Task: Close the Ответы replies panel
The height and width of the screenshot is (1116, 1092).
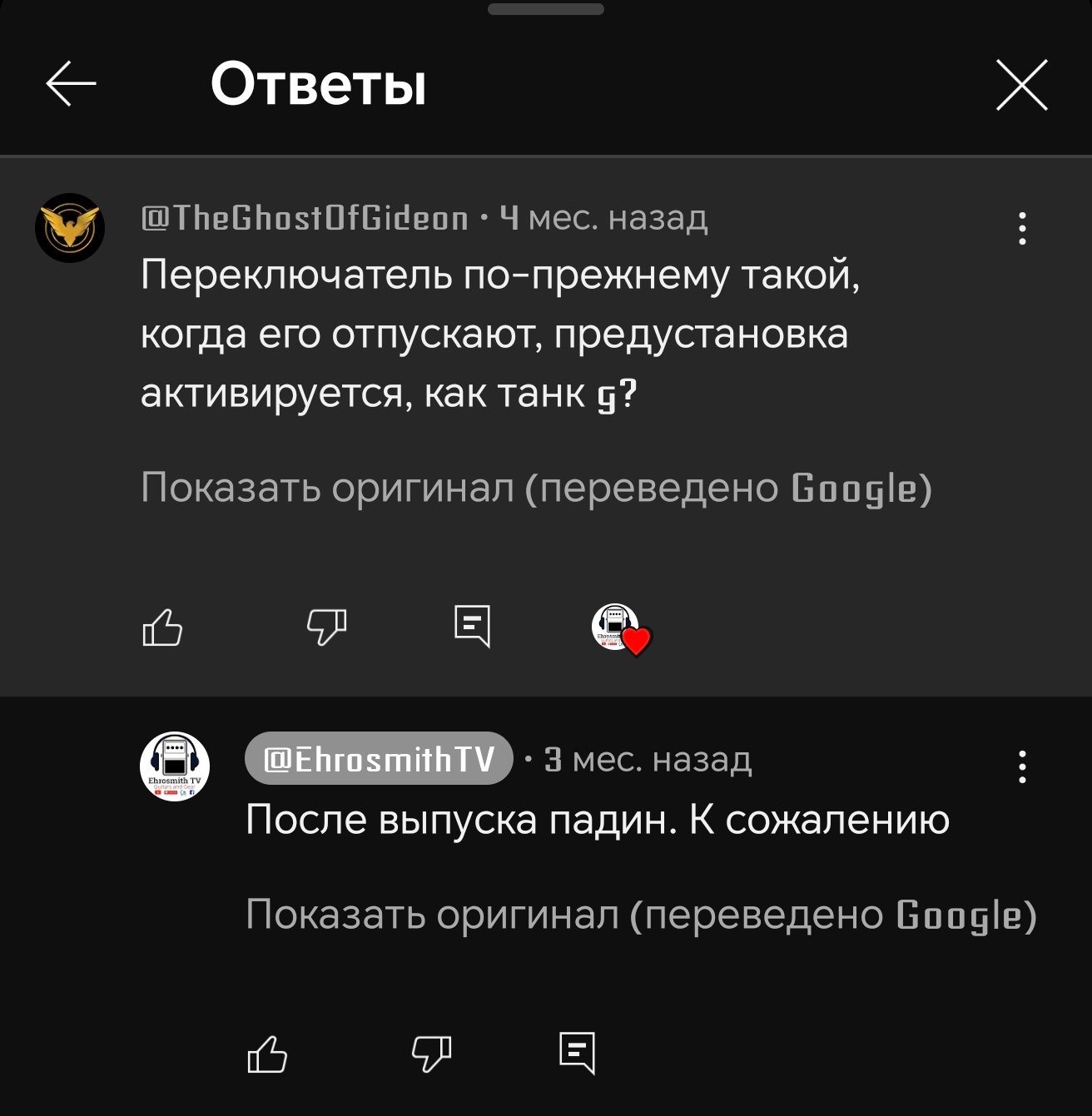Action: click(1021, 85)
